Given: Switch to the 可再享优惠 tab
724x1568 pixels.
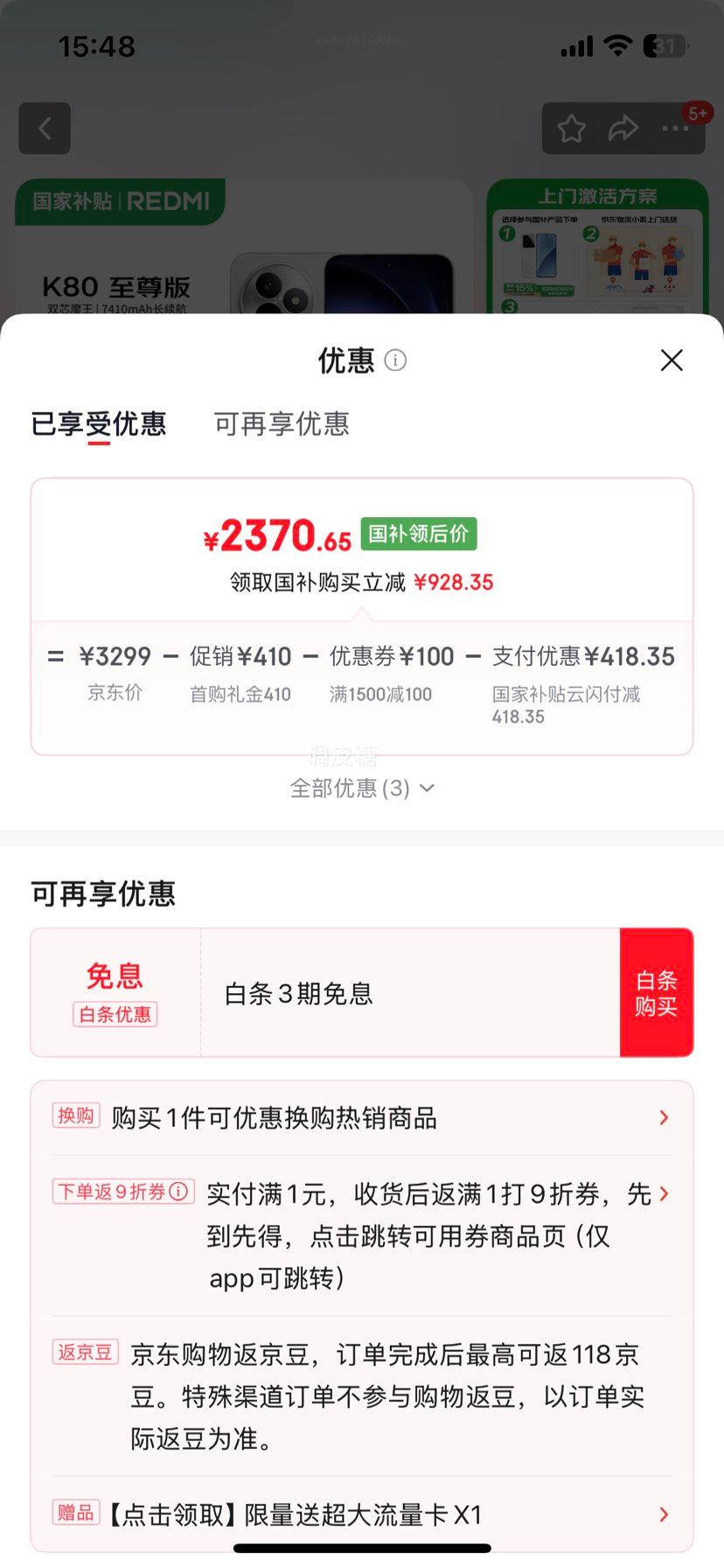Looking at the screenshot, I should pyautogui.click(x=282, y=424).
